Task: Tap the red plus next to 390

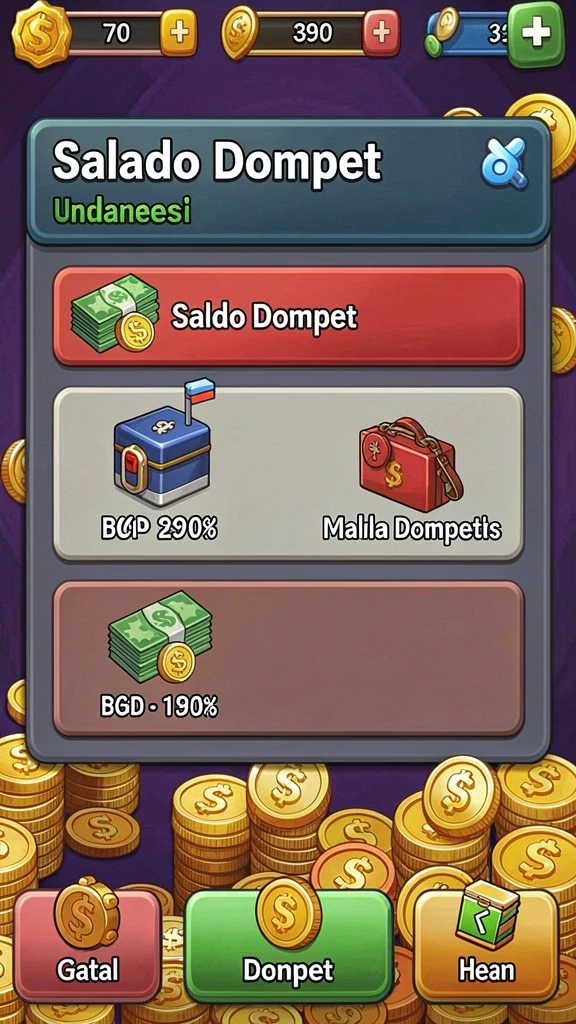Action: (x=381, y=32)
